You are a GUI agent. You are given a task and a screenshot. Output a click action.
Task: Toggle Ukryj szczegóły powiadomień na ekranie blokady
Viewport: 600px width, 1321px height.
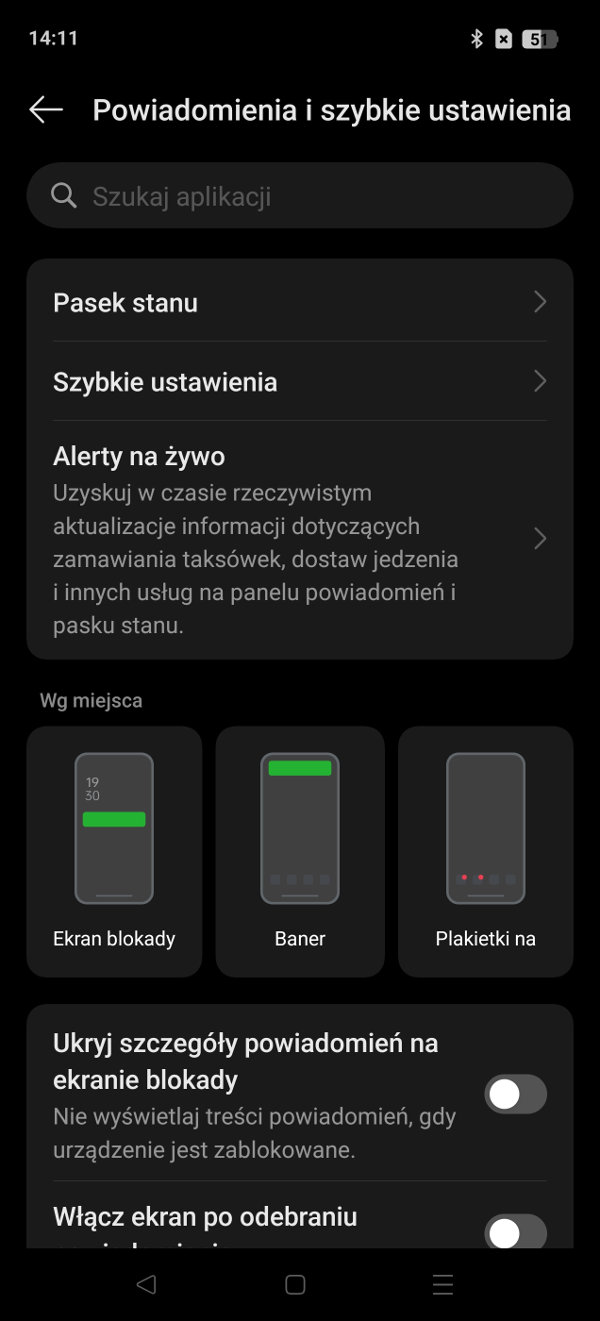point(516,1094)
